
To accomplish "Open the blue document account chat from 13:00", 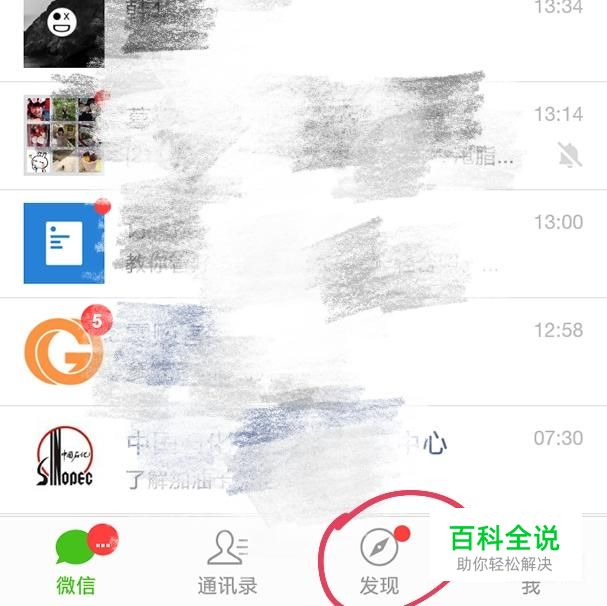I will pos(300,243).
